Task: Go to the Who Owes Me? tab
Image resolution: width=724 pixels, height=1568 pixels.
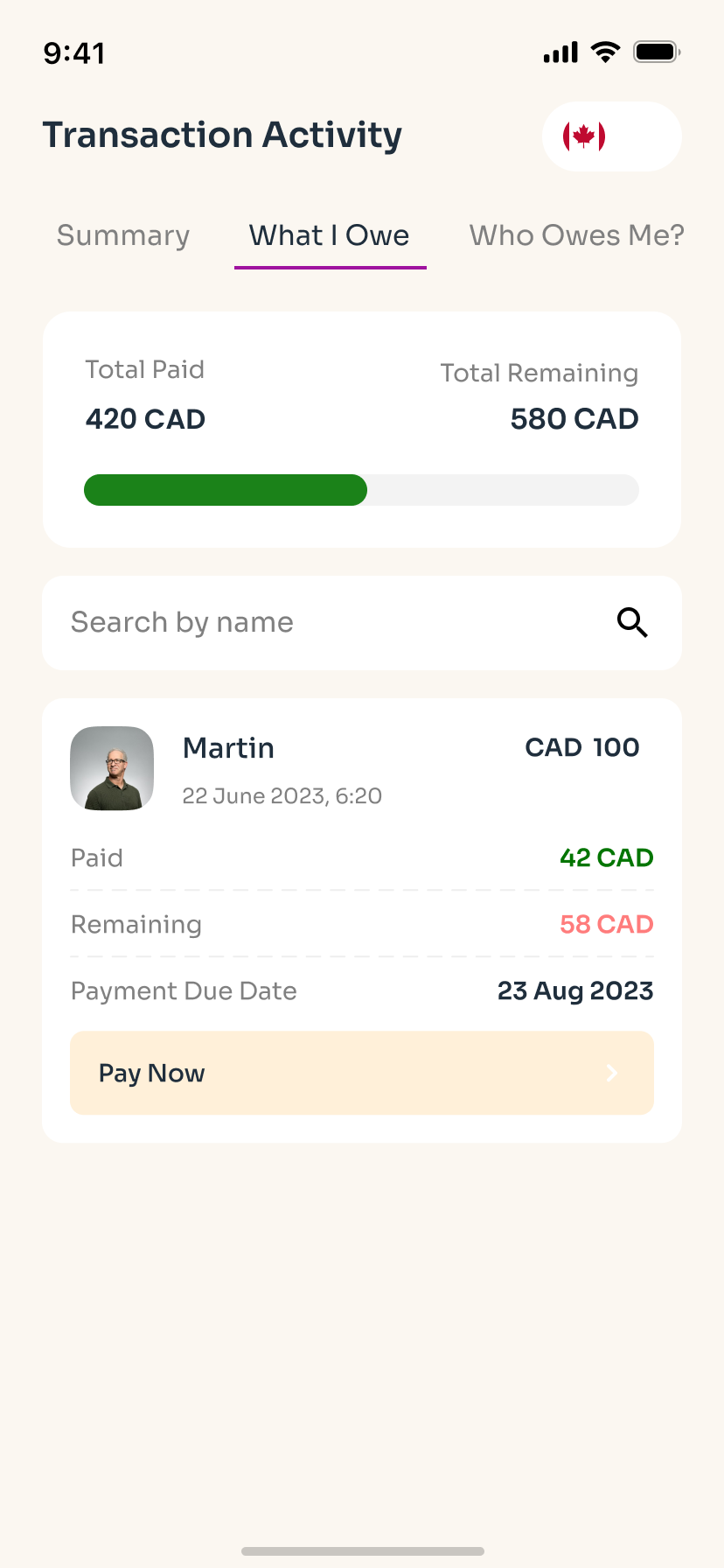Action: 577,235
